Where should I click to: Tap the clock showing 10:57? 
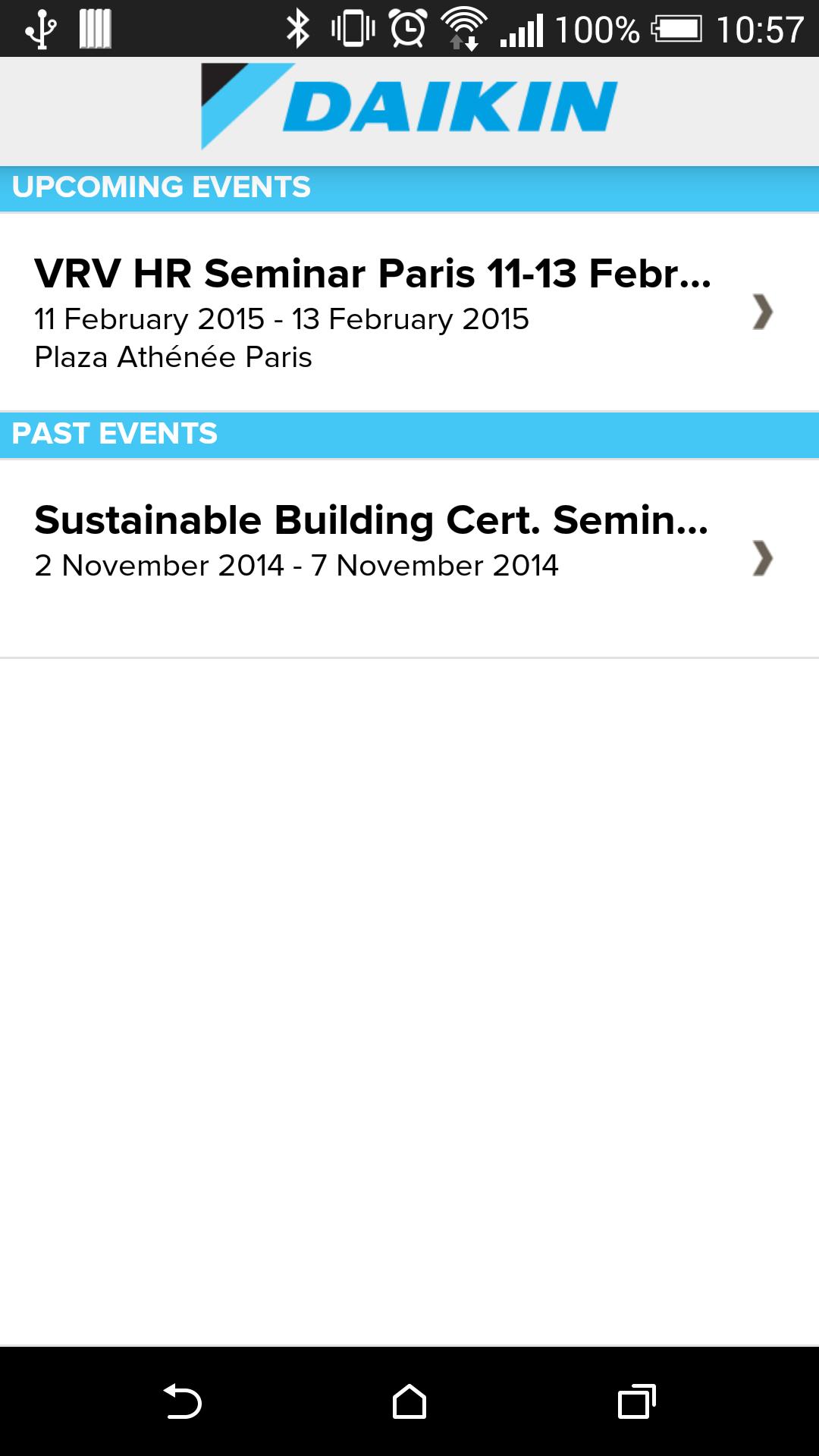[762, 29]
